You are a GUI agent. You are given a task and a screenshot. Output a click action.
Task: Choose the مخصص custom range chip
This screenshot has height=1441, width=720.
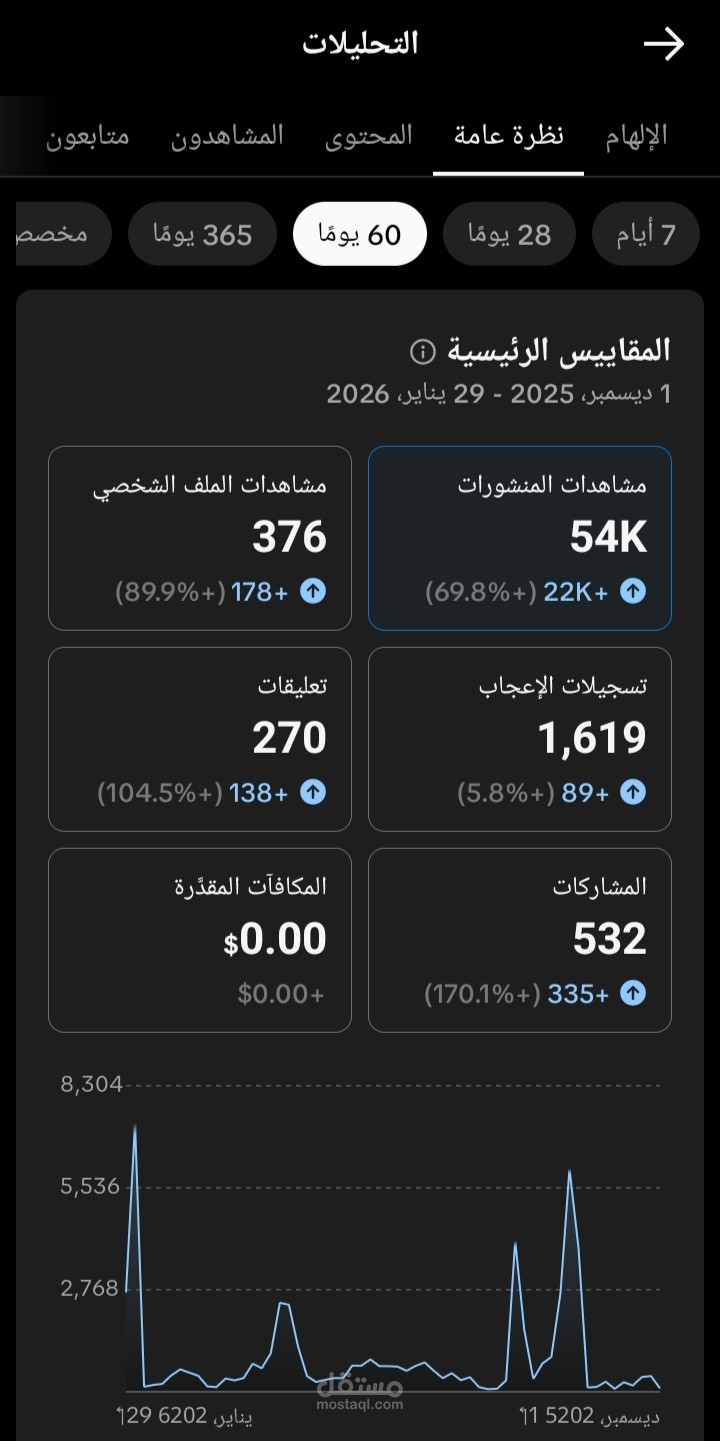(x=62, y=234)
